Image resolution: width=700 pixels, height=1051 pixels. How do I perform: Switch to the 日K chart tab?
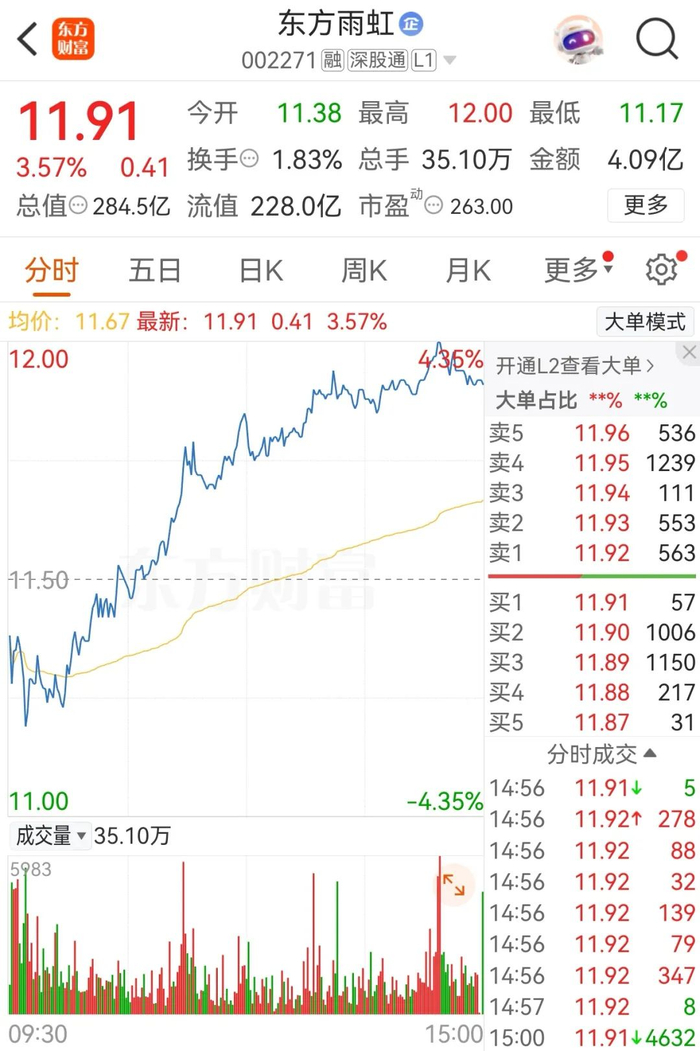[x=261, y=271]
